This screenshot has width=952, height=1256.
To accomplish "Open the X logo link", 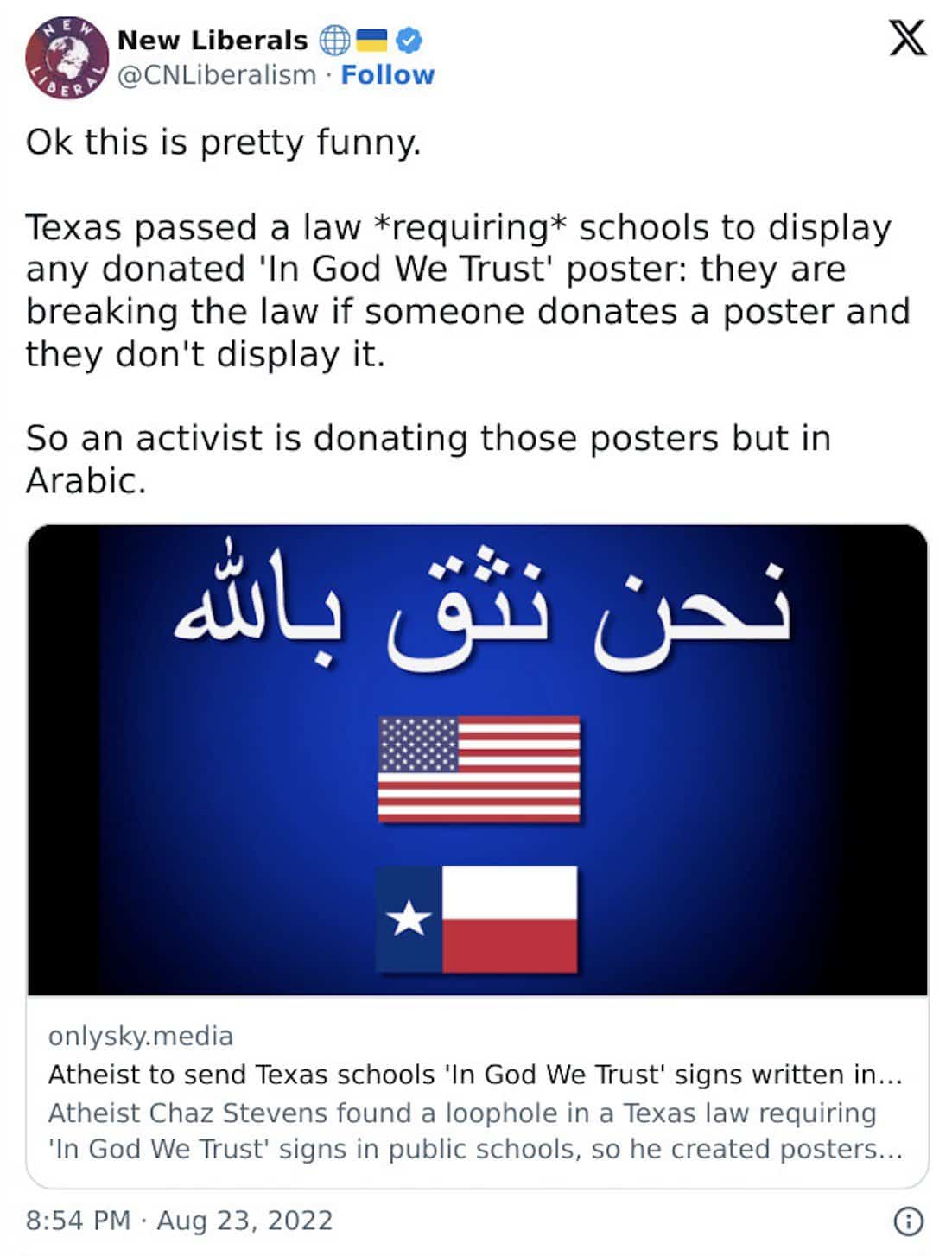I will pyautogui.click(x=907, y=39).
